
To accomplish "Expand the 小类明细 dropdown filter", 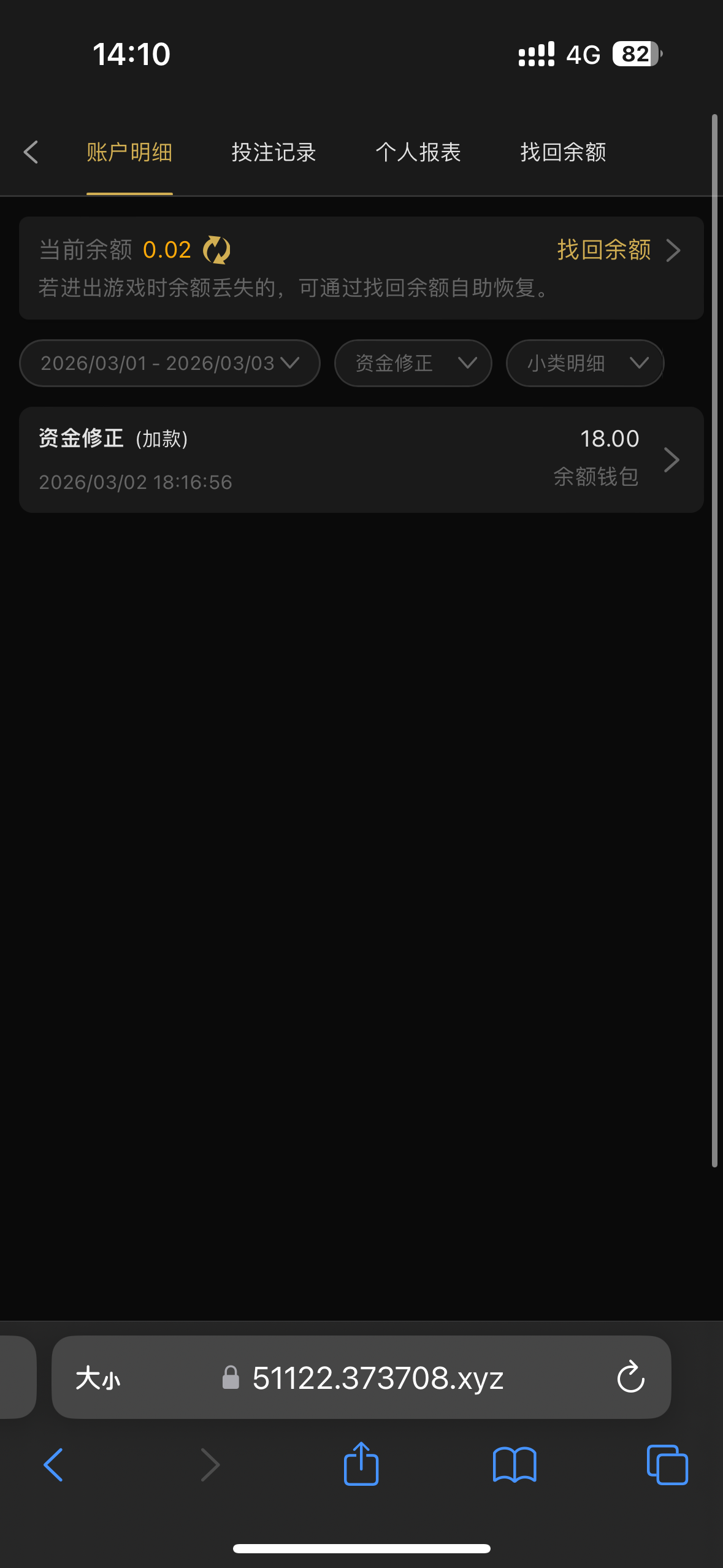I will [x=584, y=363].
